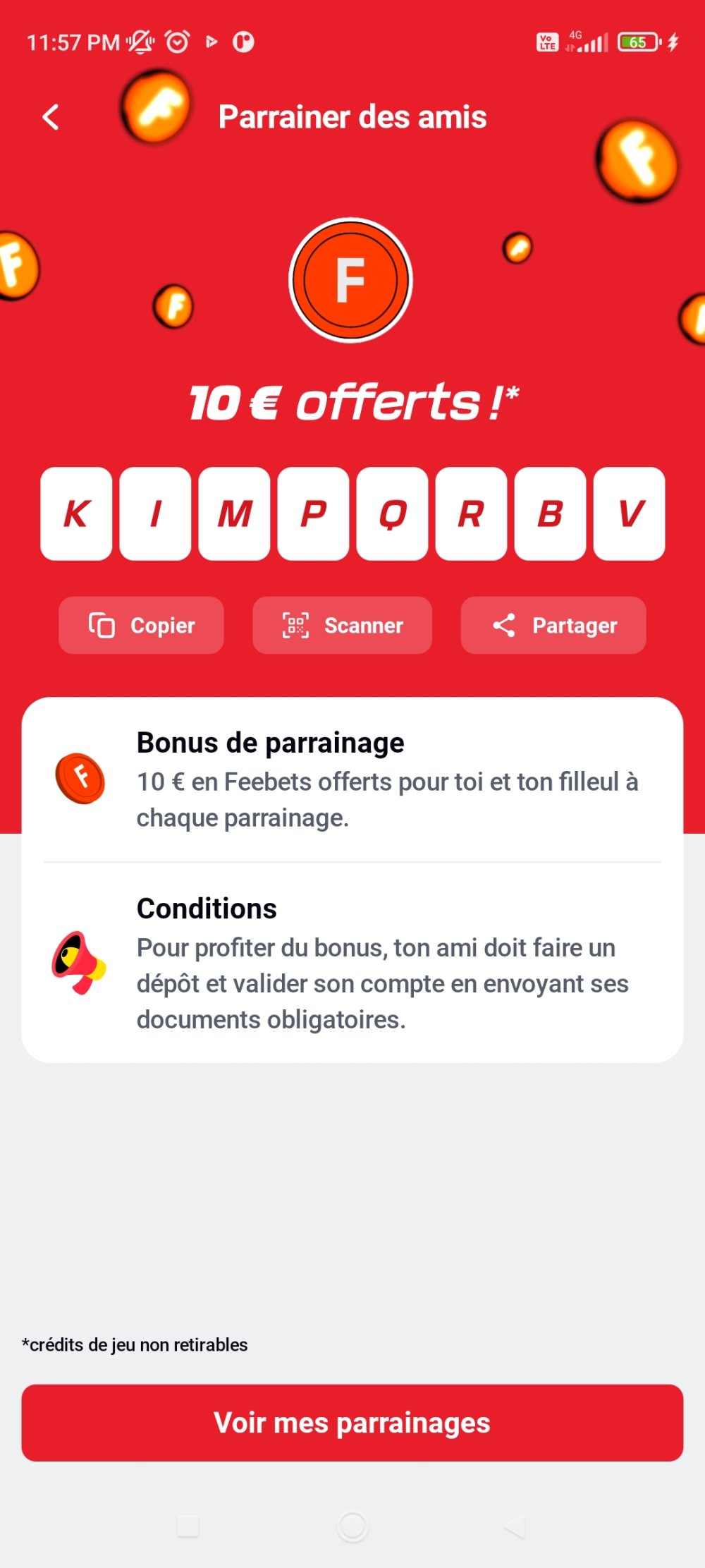705x1568 pixels.
Task: Select the QR code scanner icon
Action: click(x=297, y=625)
